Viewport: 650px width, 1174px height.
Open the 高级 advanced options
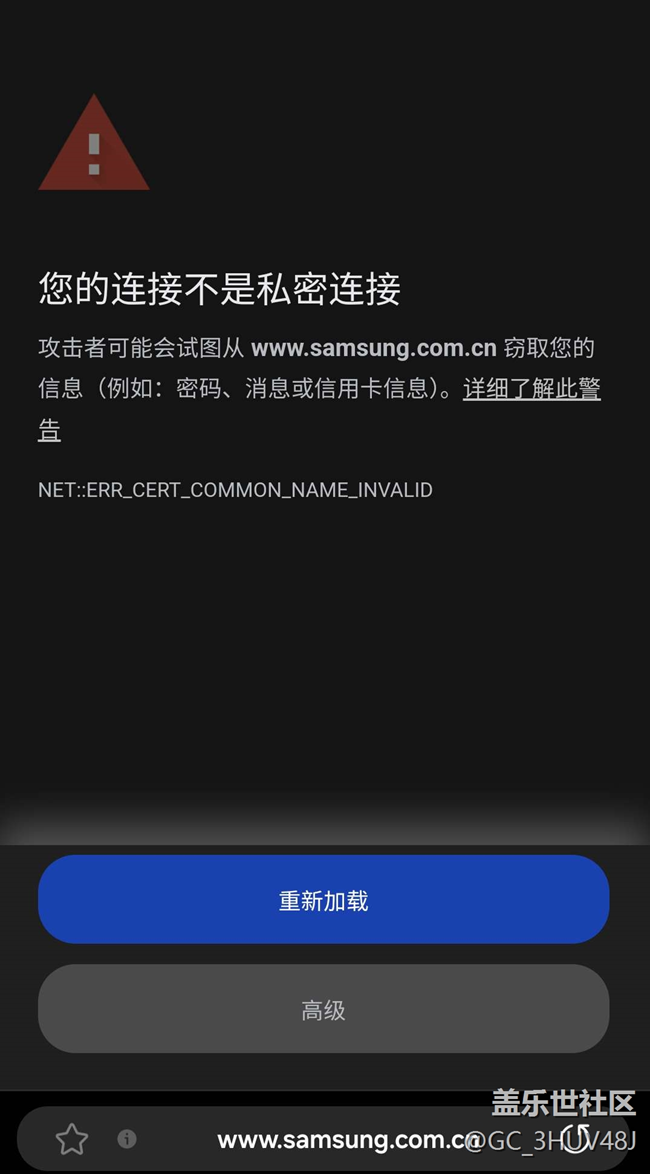(x=324, y=1009)
